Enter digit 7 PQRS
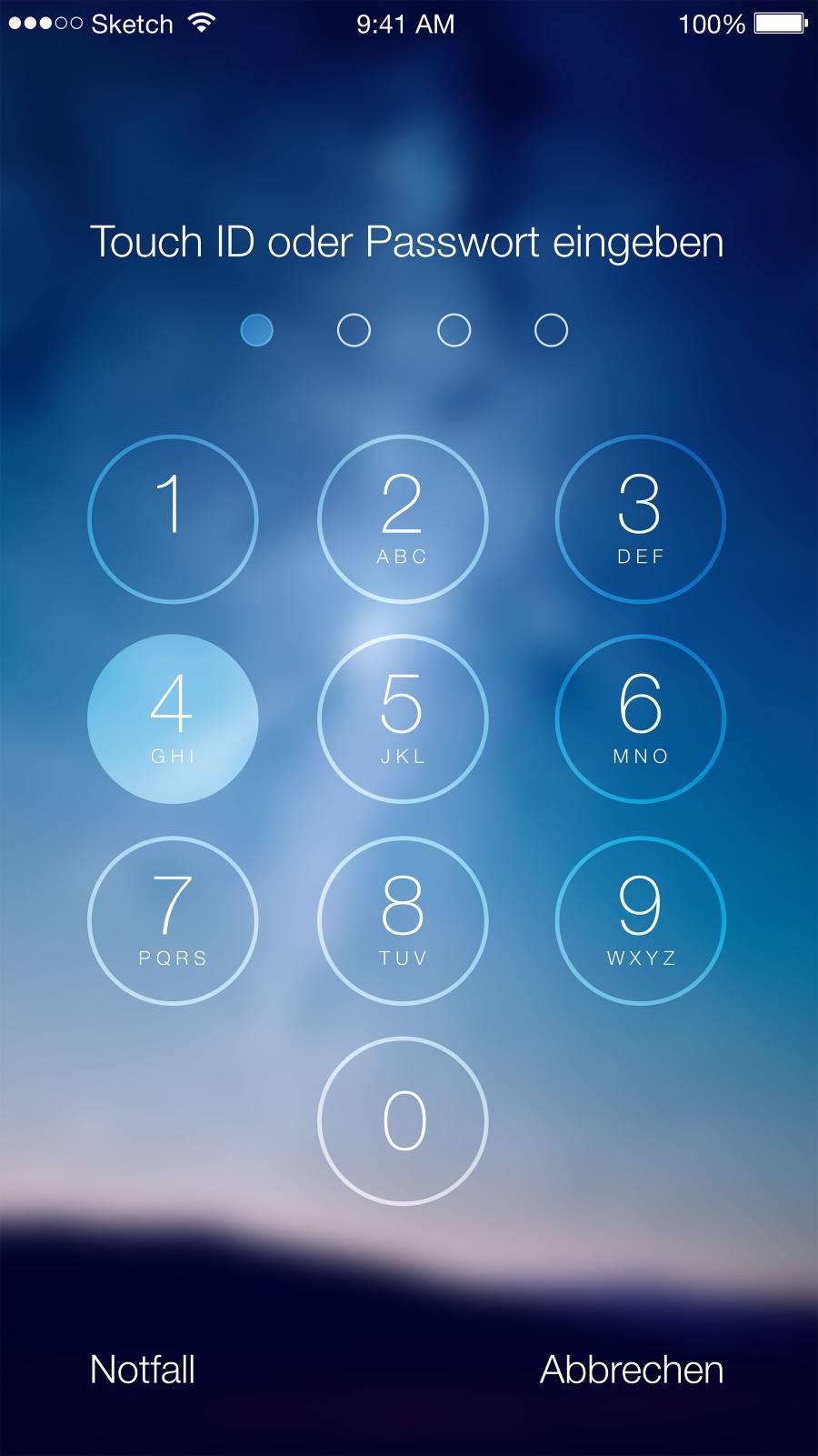818x1456 pixels. coord(173,920)
